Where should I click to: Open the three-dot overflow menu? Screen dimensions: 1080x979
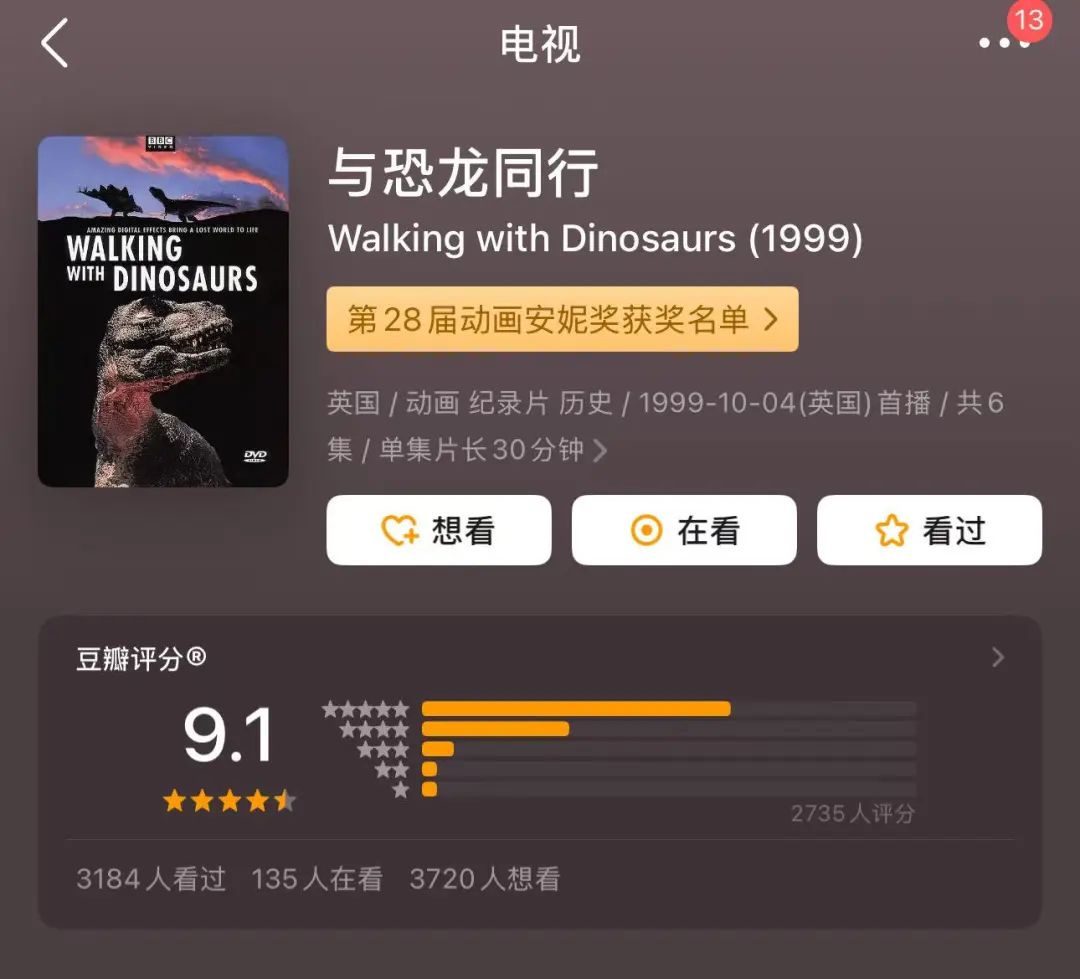(x=1001, y=43)
